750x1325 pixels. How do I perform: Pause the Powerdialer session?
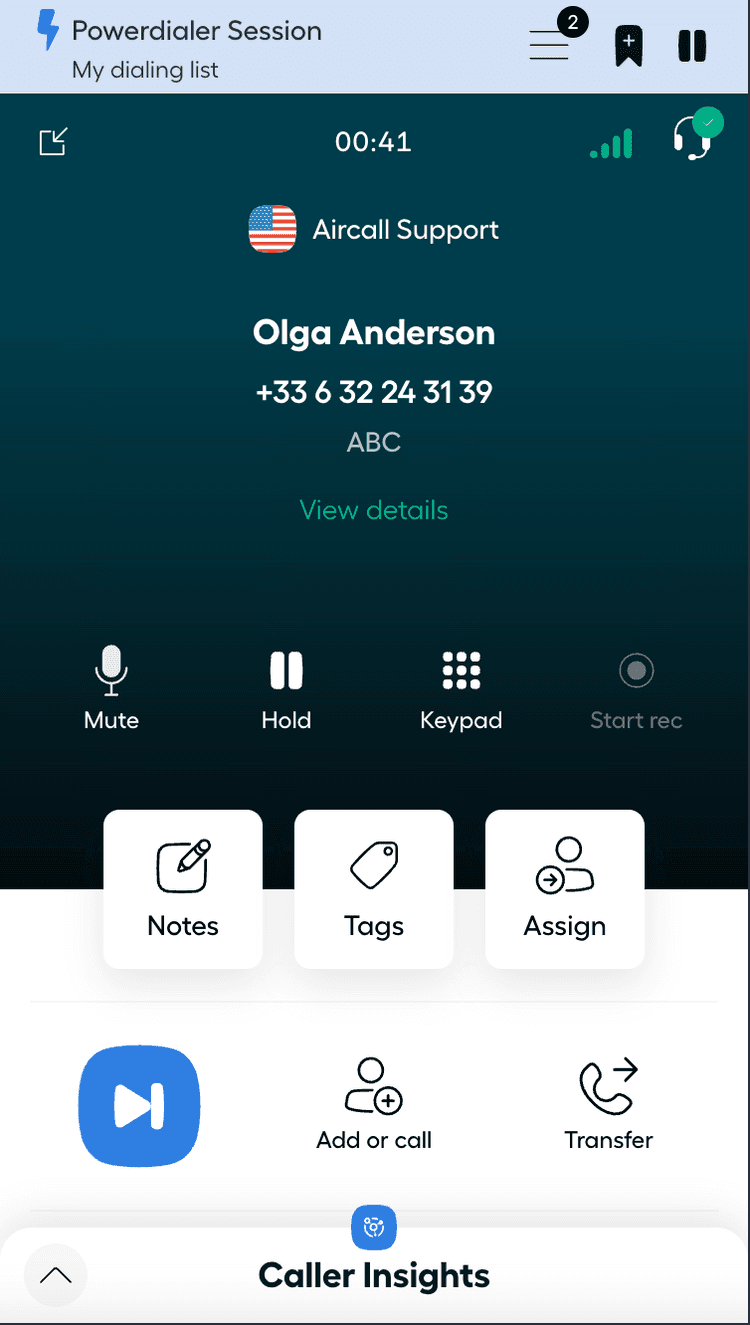692,46
